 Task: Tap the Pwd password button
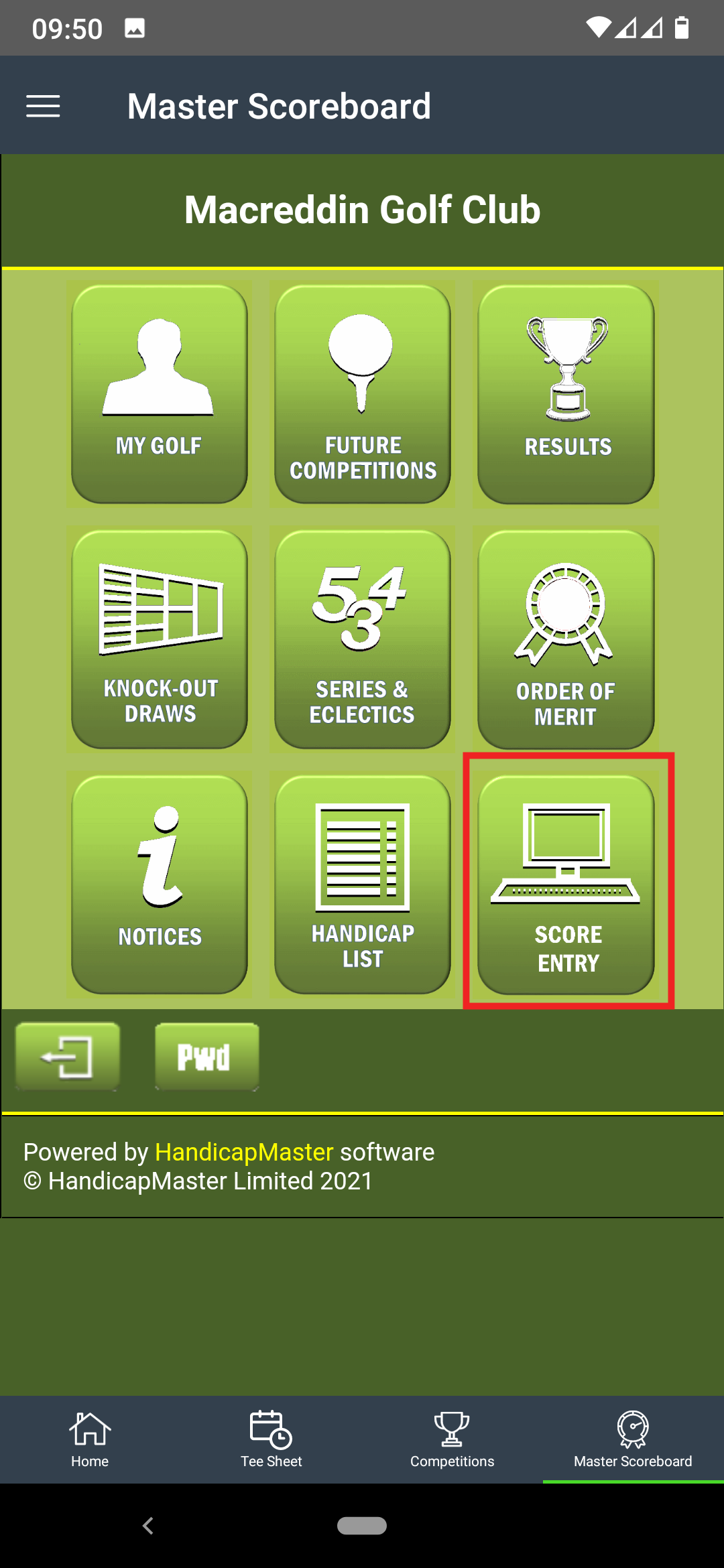pos(207,1057)
